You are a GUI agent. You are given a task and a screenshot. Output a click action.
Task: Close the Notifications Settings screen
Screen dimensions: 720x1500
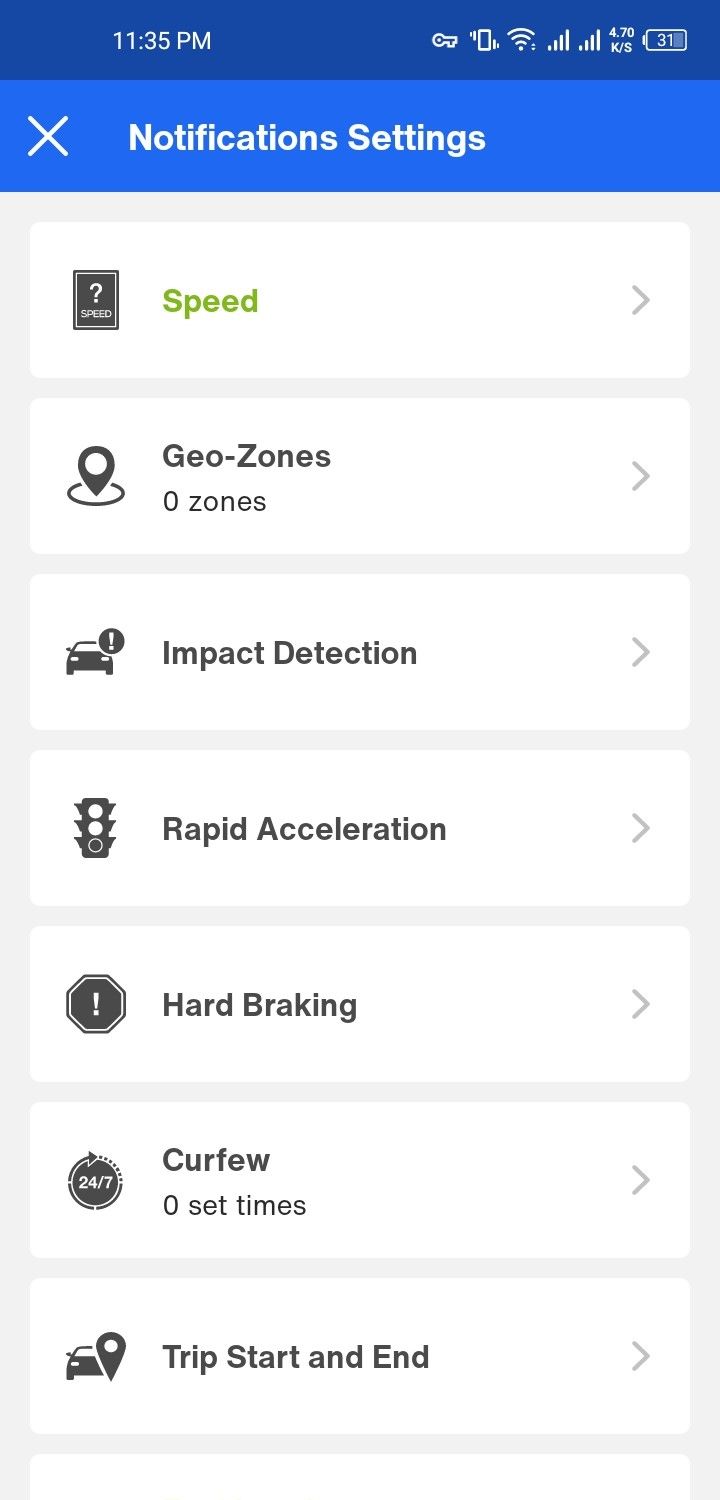[x=48, y=136]
